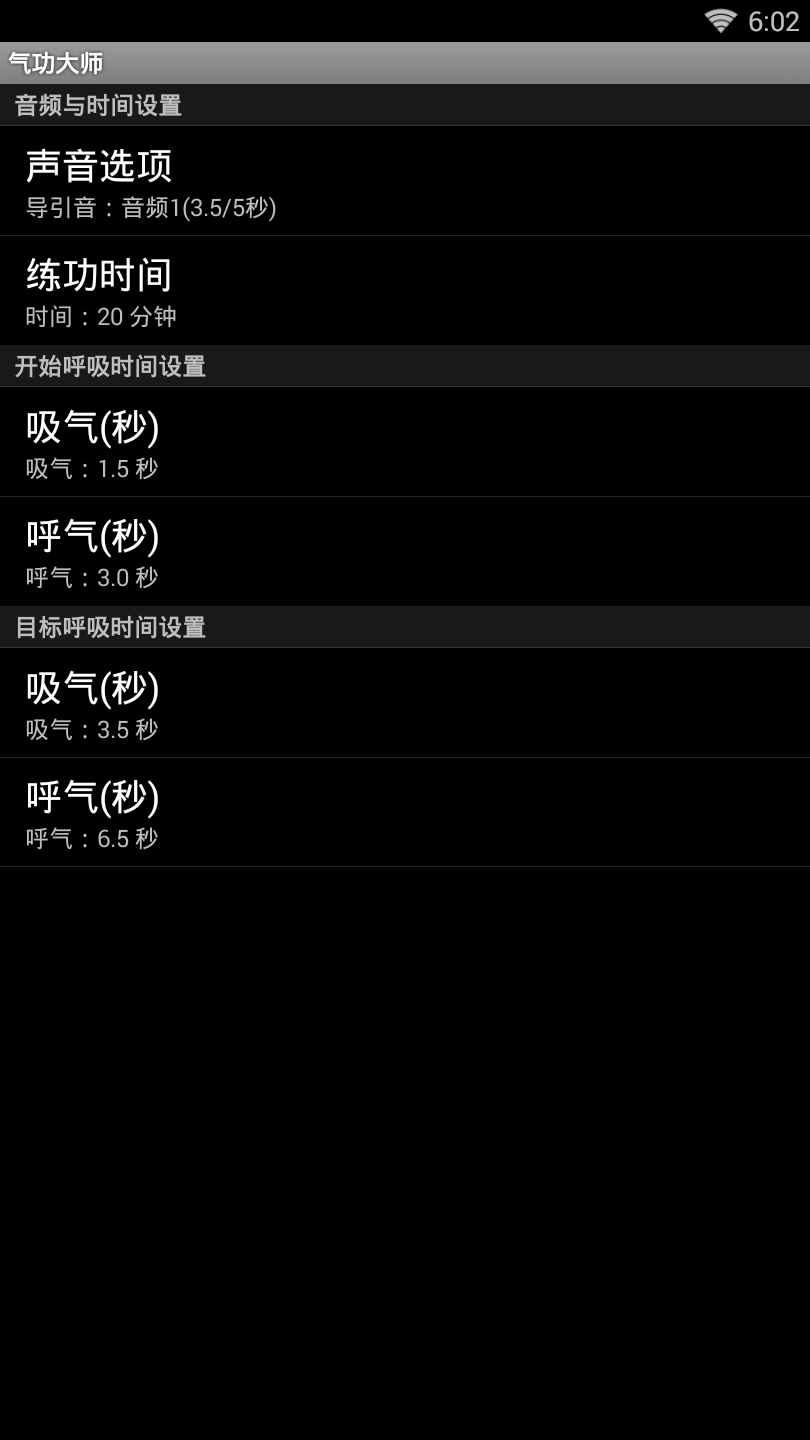Tap 练功时间 to change practice duration
Screen dimensions: 810x1440
pos(100,275)
